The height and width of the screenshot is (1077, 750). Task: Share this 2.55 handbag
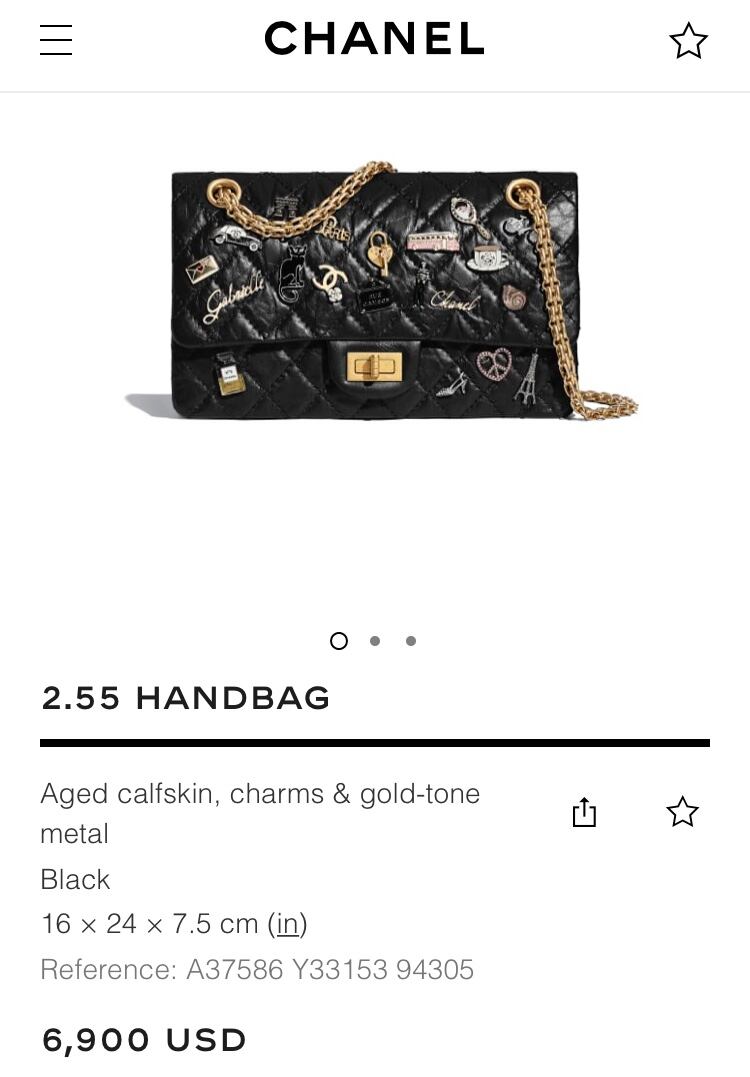(584, 812)
